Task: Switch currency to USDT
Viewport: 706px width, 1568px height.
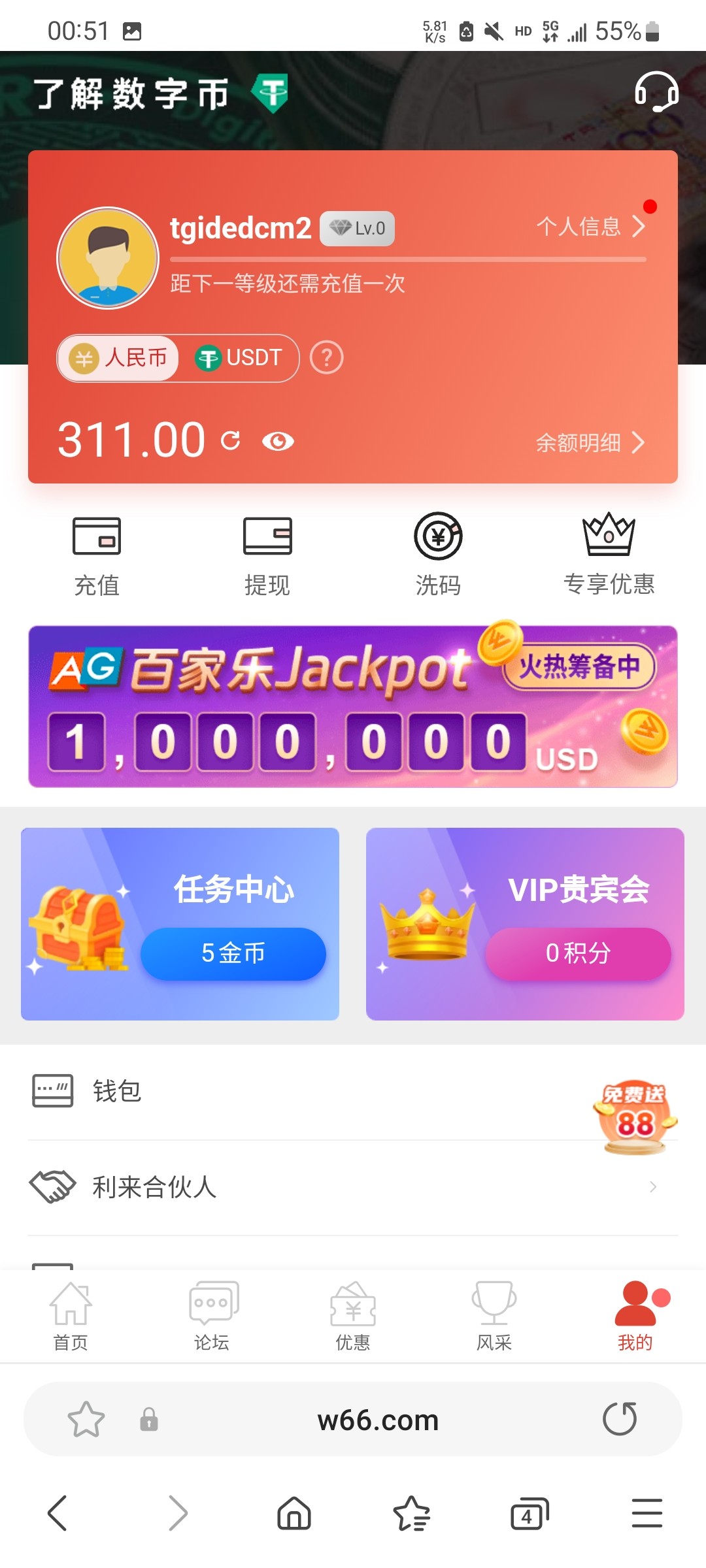Action: pyautogui.click(x=239, y=358)
